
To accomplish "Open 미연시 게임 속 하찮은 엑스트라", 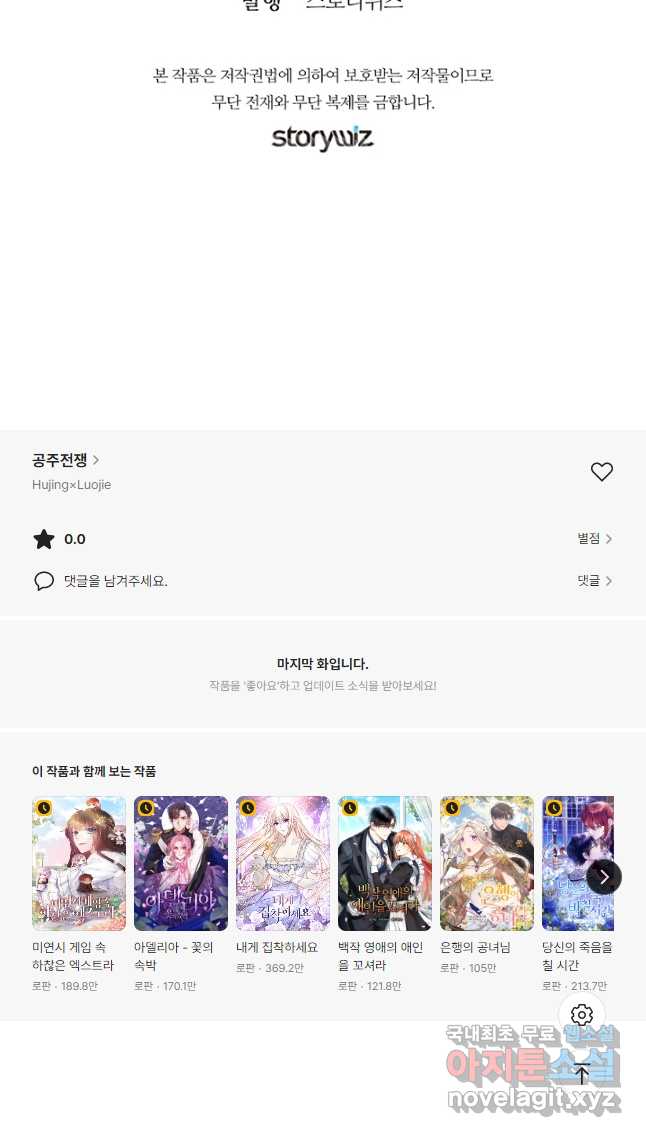I will (79, 864).
